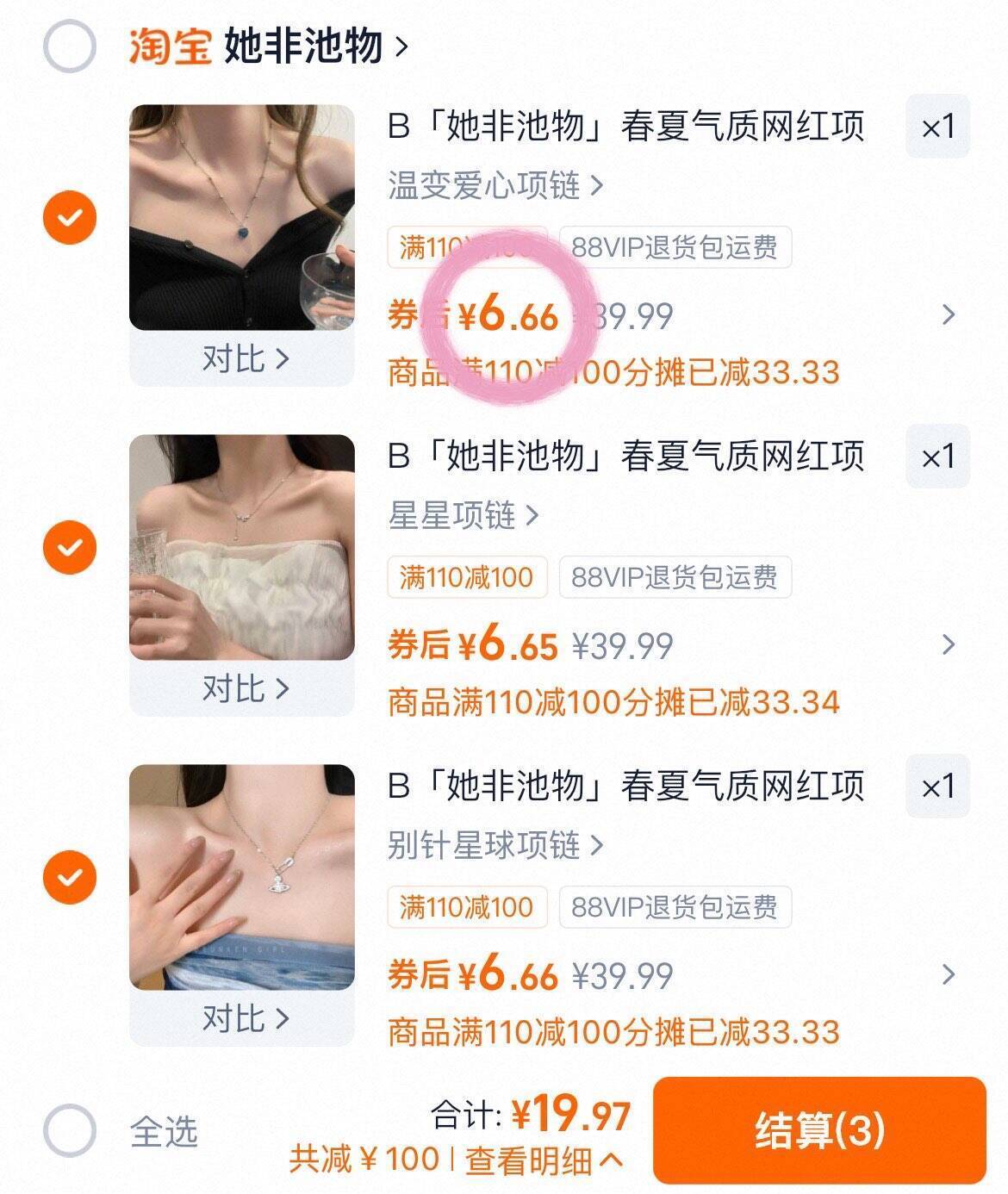Compare prices under the 星星项链 image
The image size is (1008, 1194).
[243, 688]
